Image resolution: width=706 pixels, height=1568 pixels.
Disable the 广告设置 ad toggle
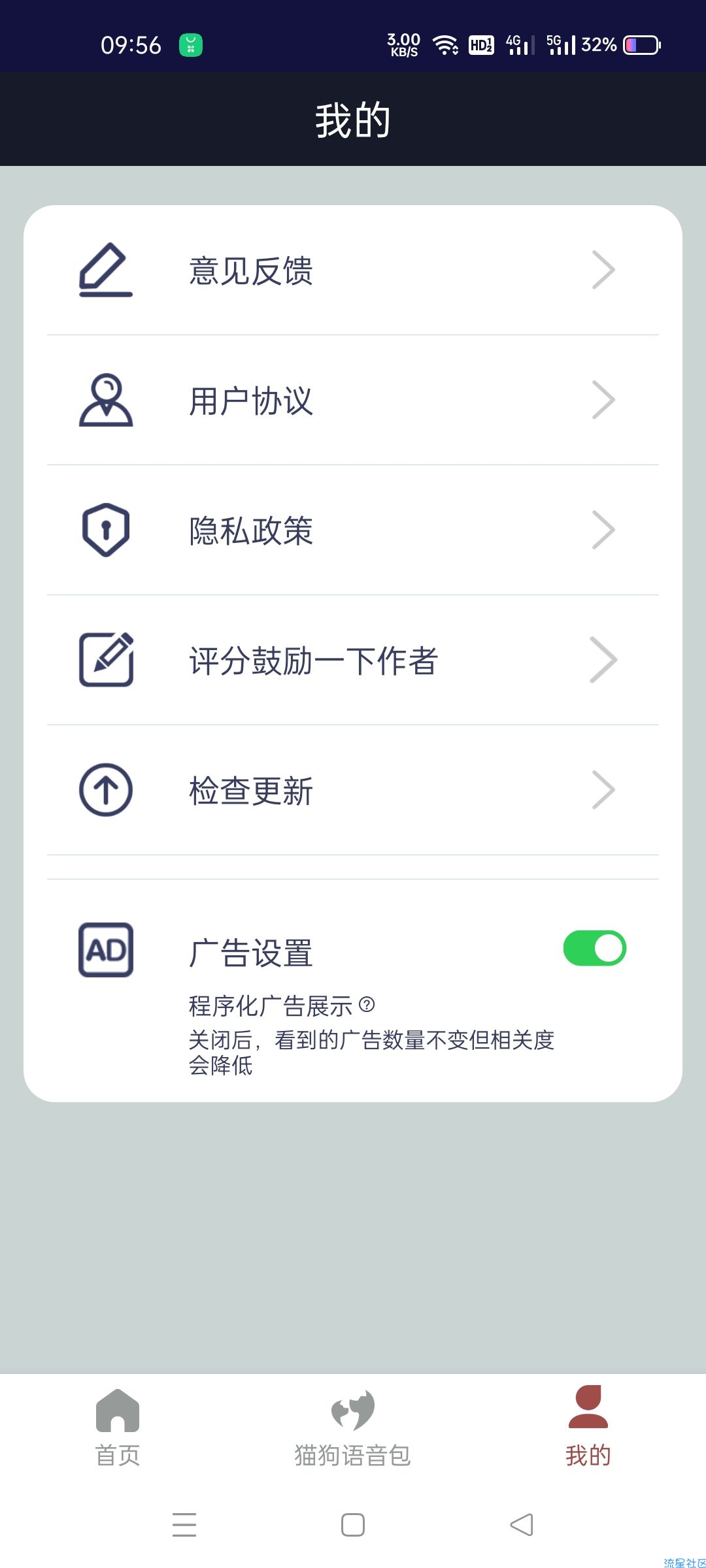[x=594, y=948]
